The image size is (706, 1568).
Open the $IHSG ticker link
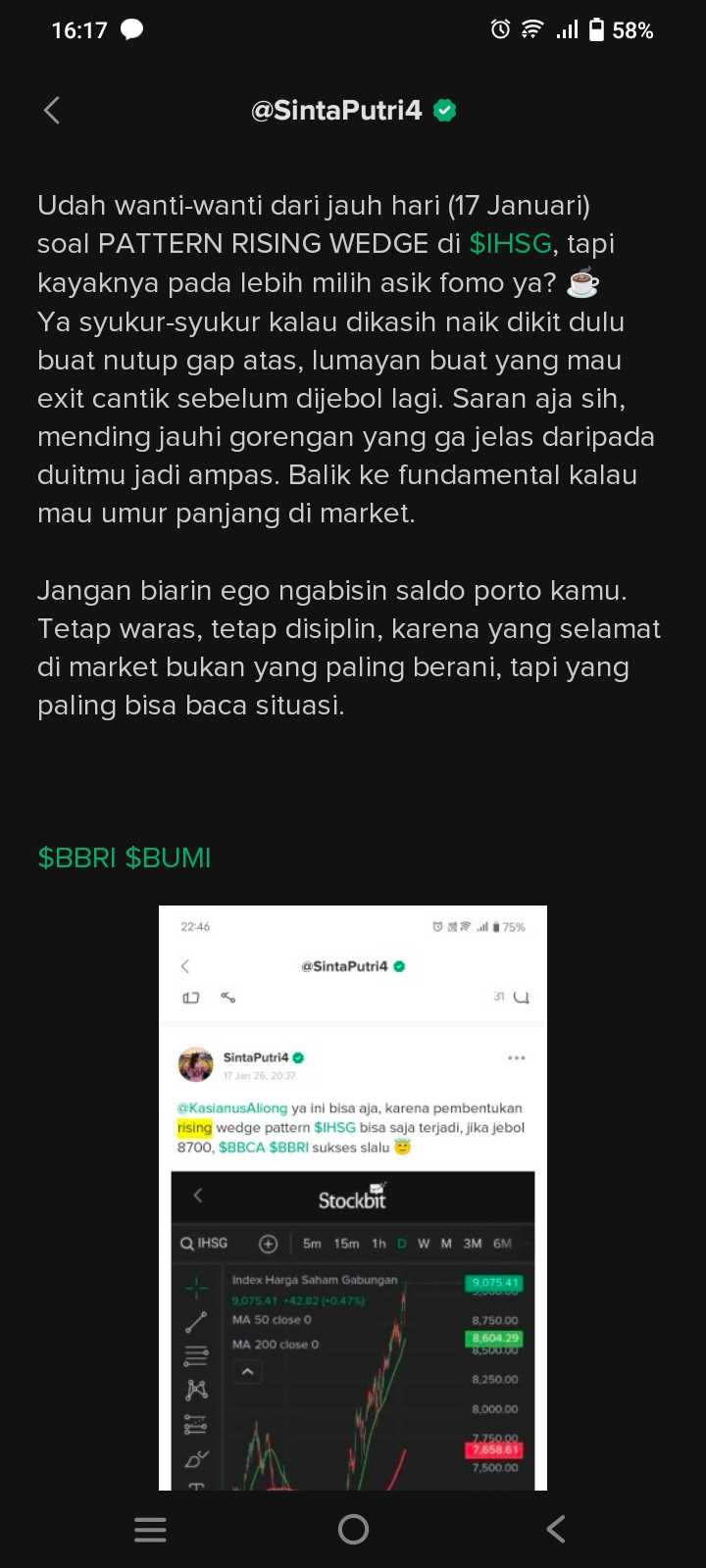pyautogui.click(x=510, y=244)
